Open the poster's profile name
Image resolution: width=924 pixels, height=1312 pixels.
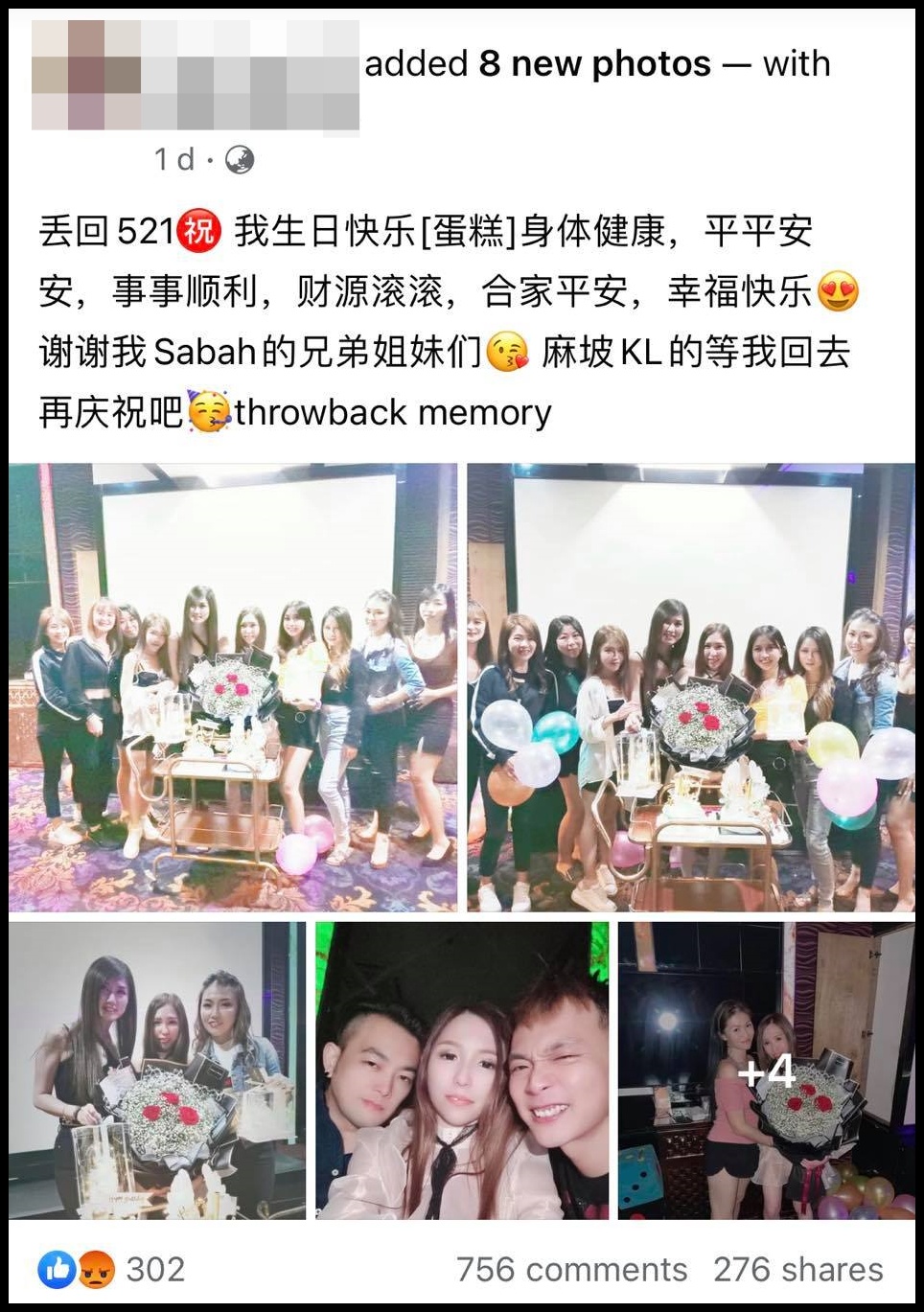196,75
